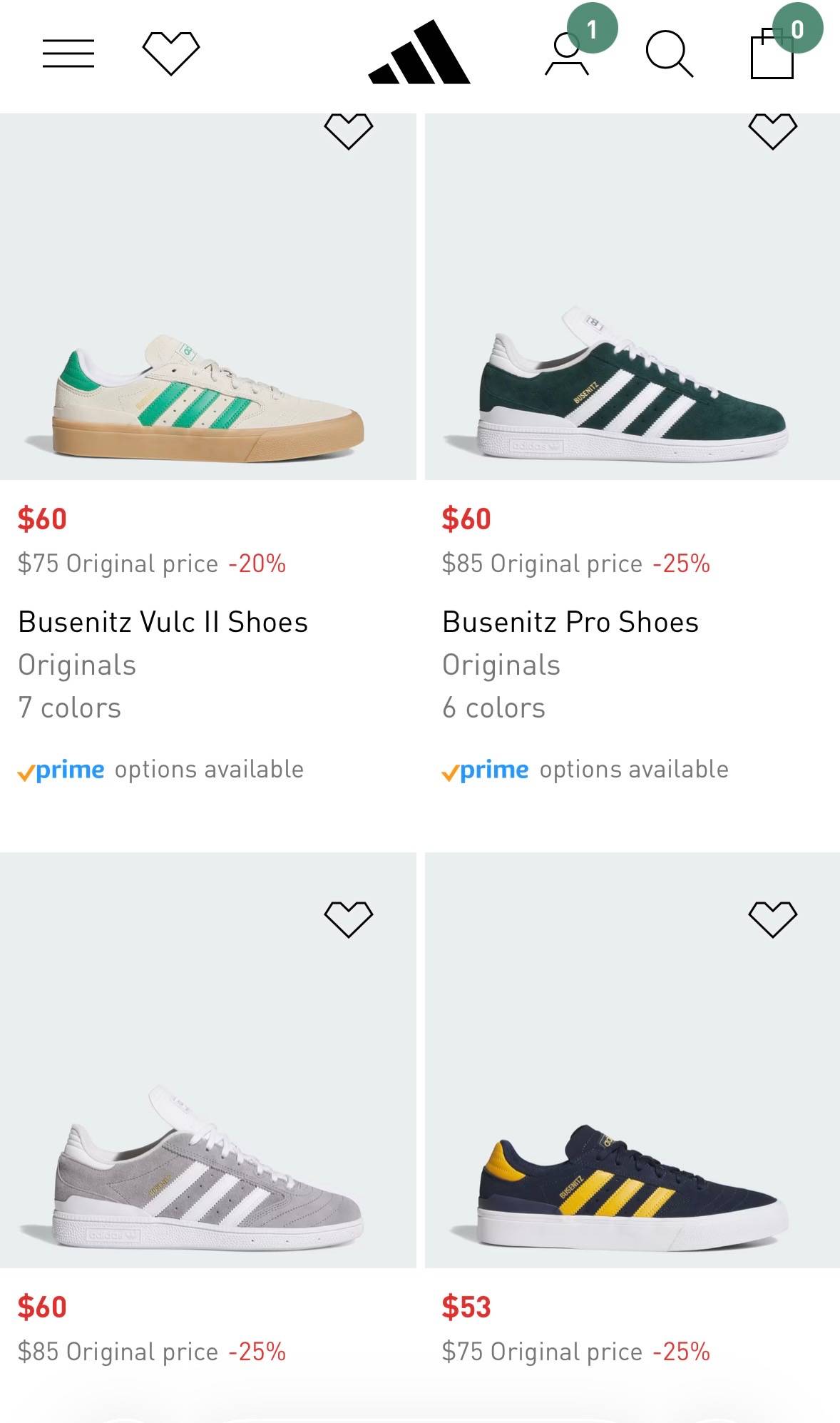Open the search magnifier
840x1423 pixels.
669,53
